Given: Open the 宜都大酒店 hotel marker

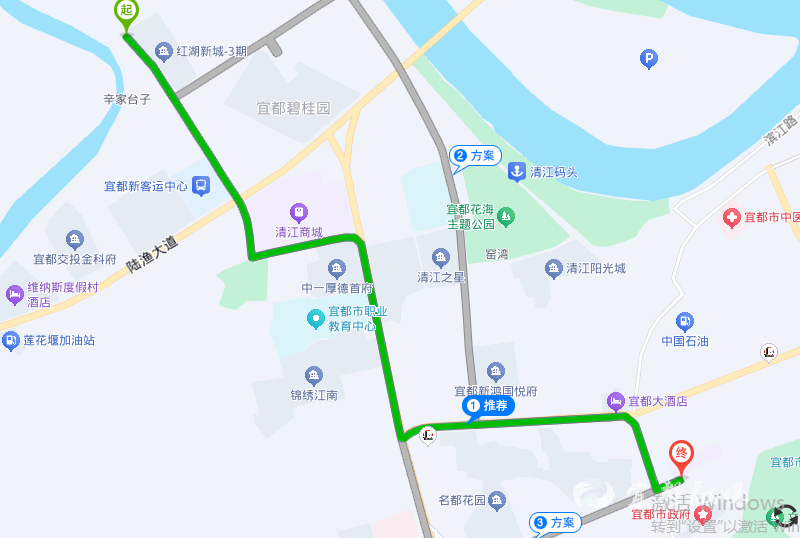Looking at the screenshot, I should 616,401.
